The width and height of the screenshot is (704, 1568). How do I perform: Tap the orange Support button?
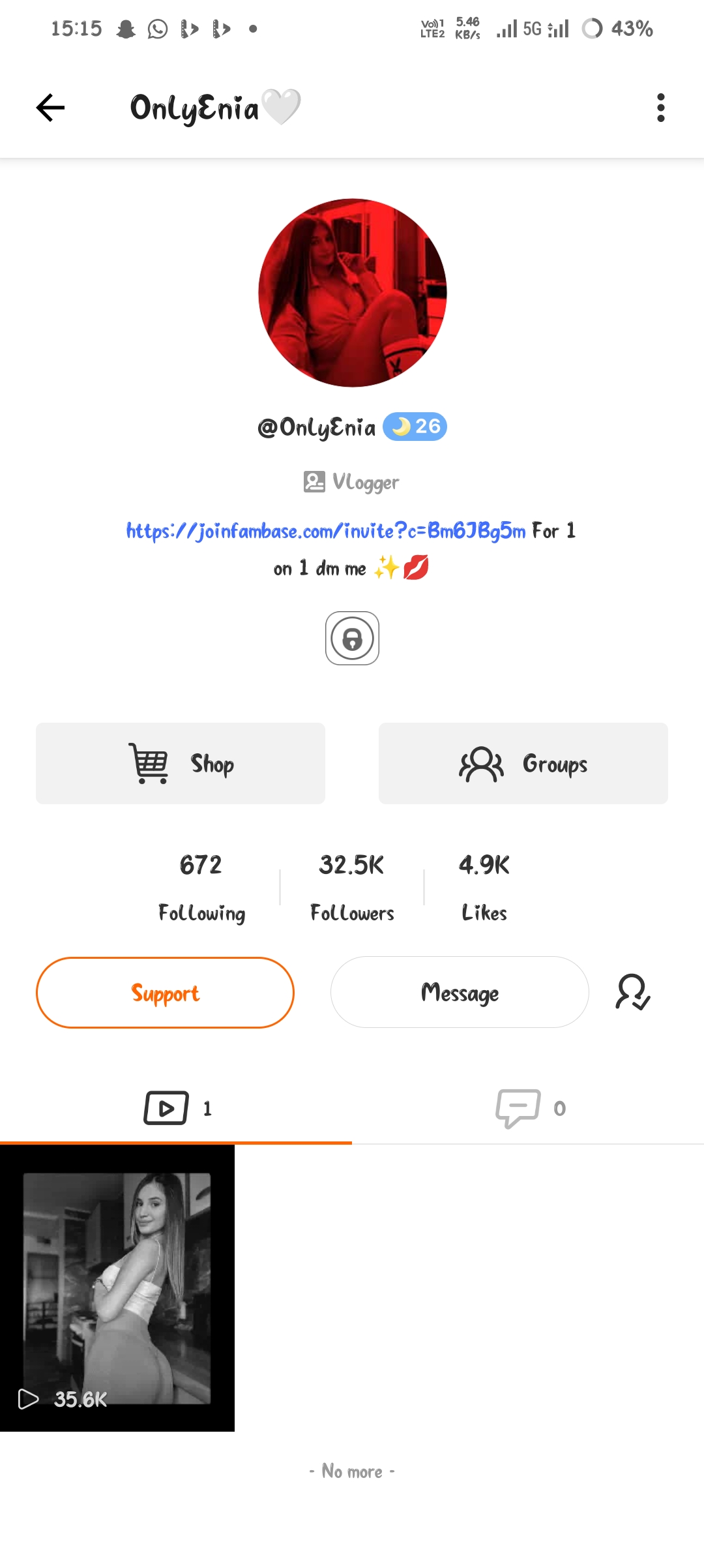[165, 993]
